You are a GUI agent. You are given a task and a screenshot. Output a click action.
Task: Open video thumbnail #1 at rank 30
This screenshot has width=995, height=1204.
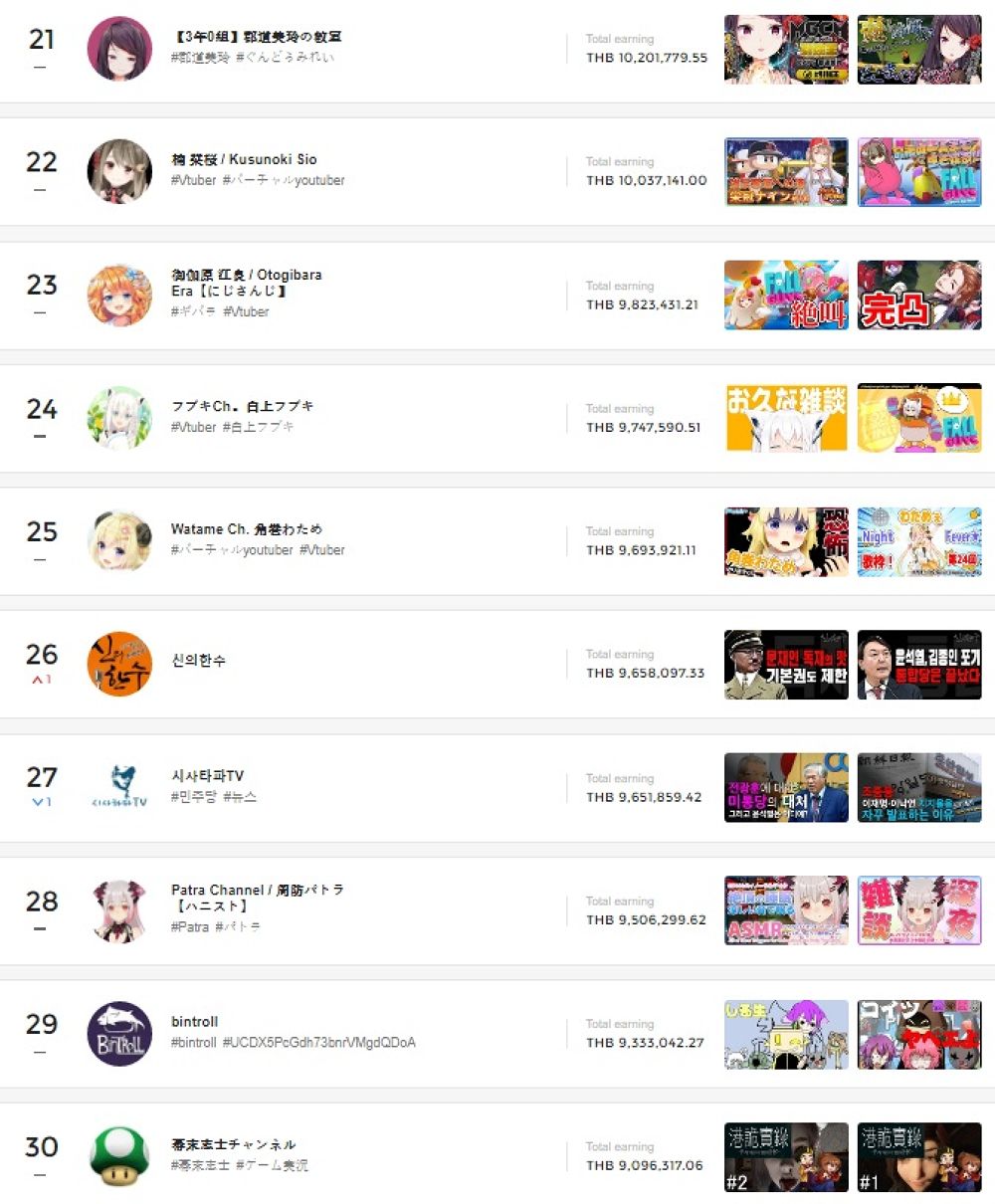pyautogui.click(x=918, y=1157)
